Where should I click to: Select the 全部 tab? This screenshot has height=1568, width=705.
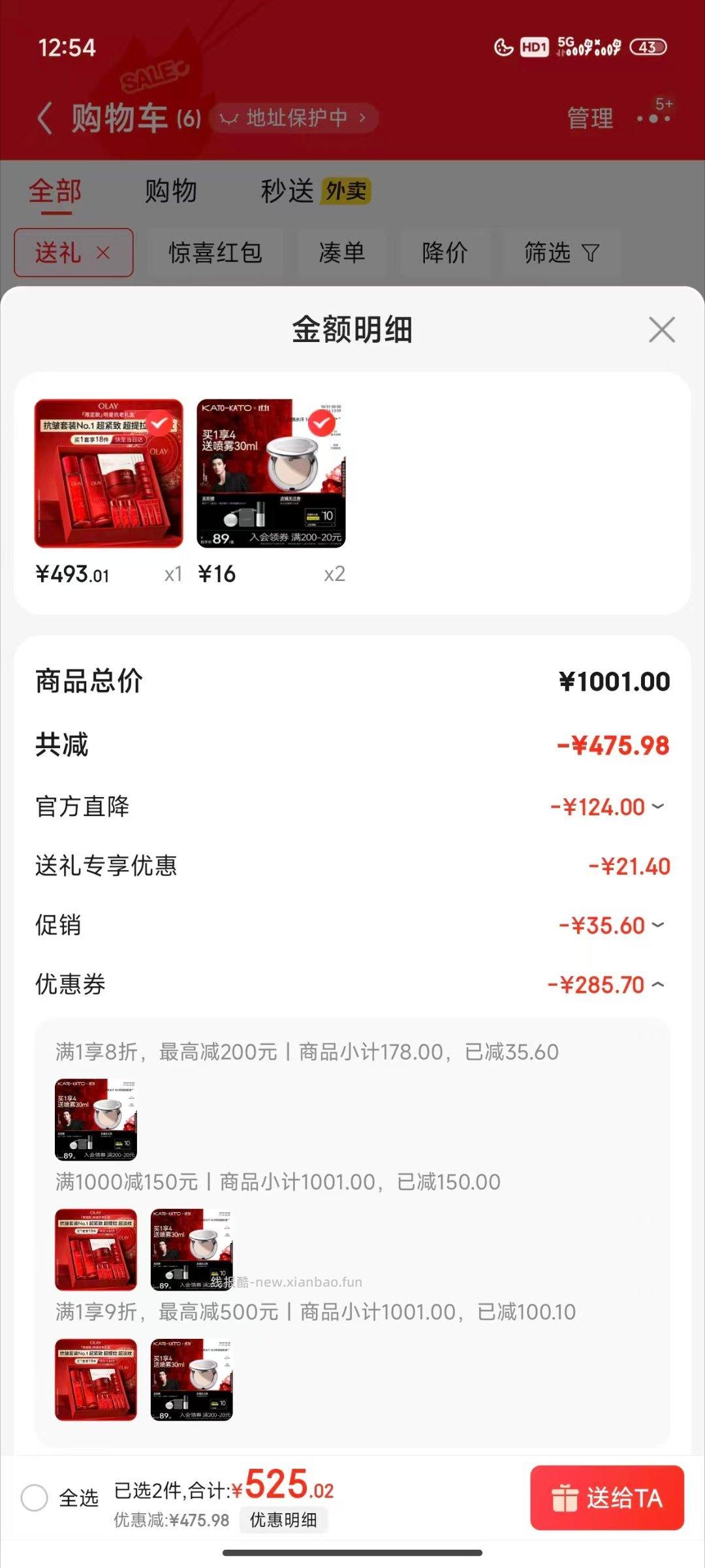[x=55, y=192]
